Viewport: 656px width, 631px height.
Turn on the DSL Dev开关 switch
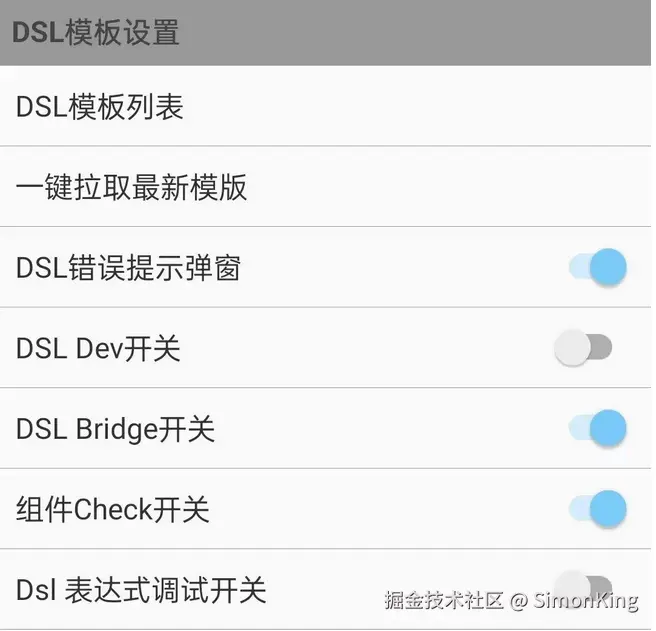pyautogui.click(x=584, y=348)
